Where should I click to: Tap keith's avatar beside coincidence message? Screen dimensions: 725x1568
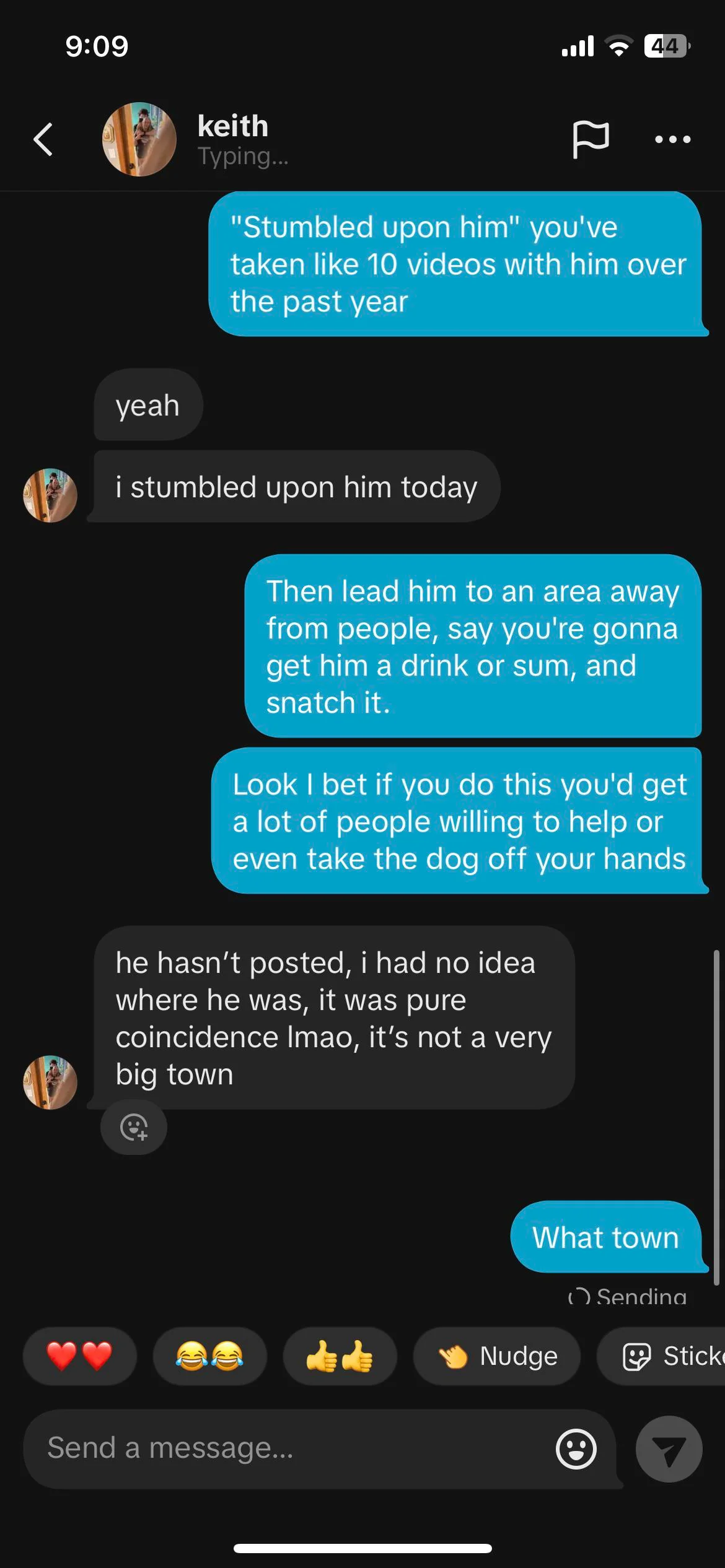point(50,1082)
